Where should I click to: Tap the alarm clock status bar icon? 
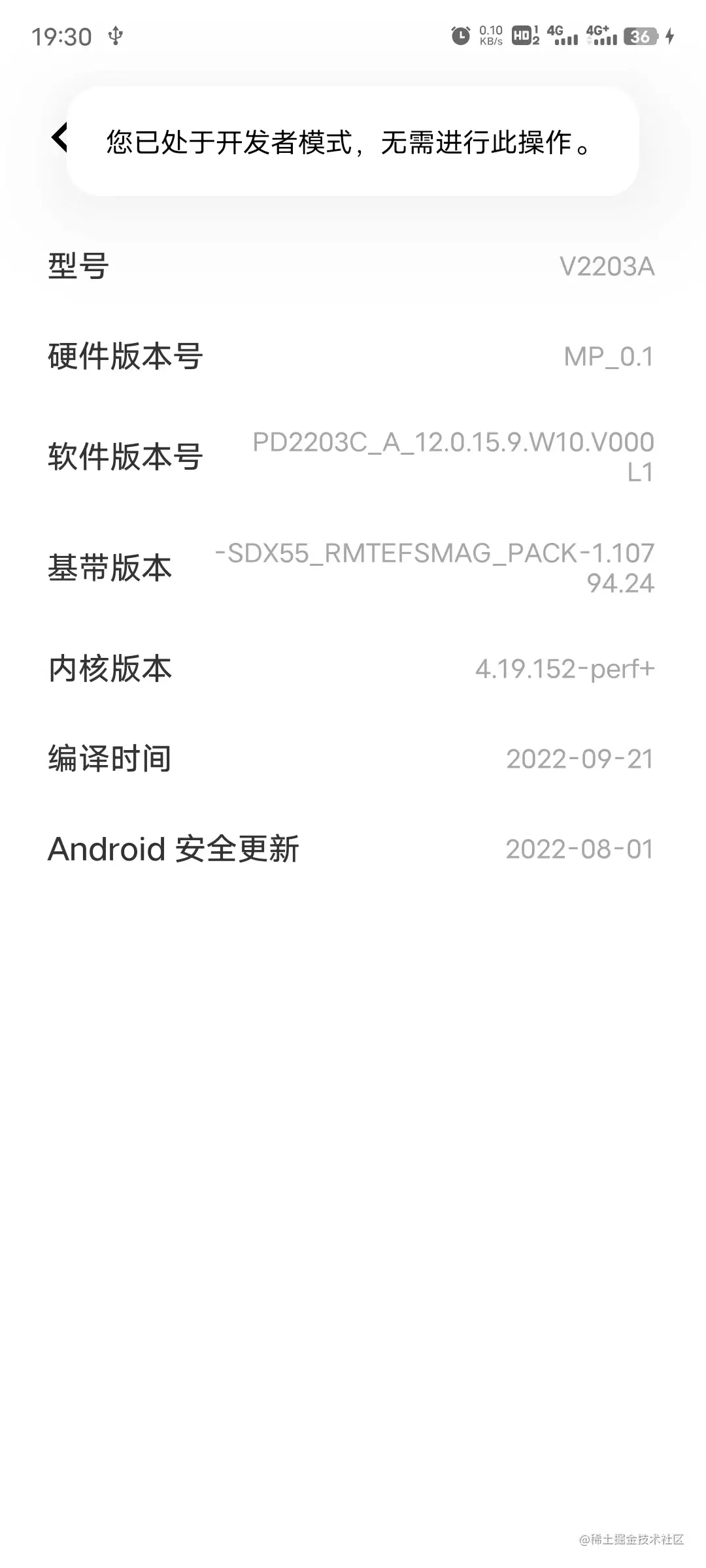click(460, 36)
